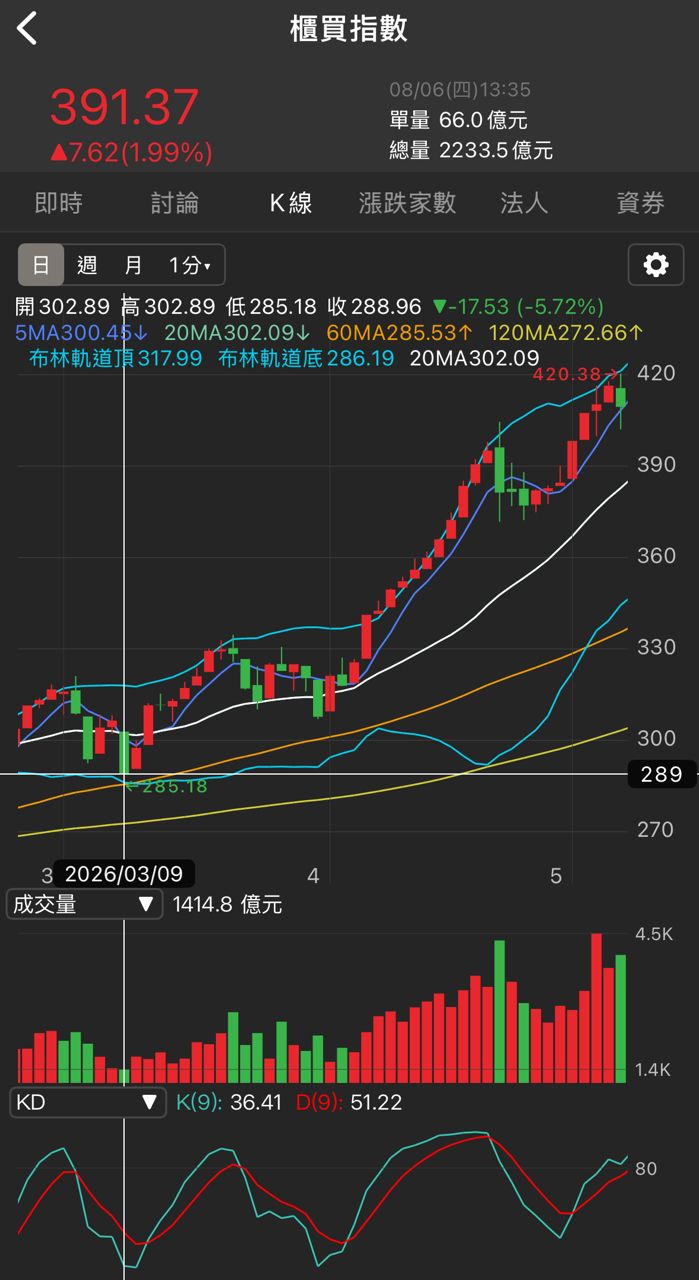Switch to the 即時 tab
Image resolution: width=699 pixels, height=1280 pixels.
click(x=58, y=203)
